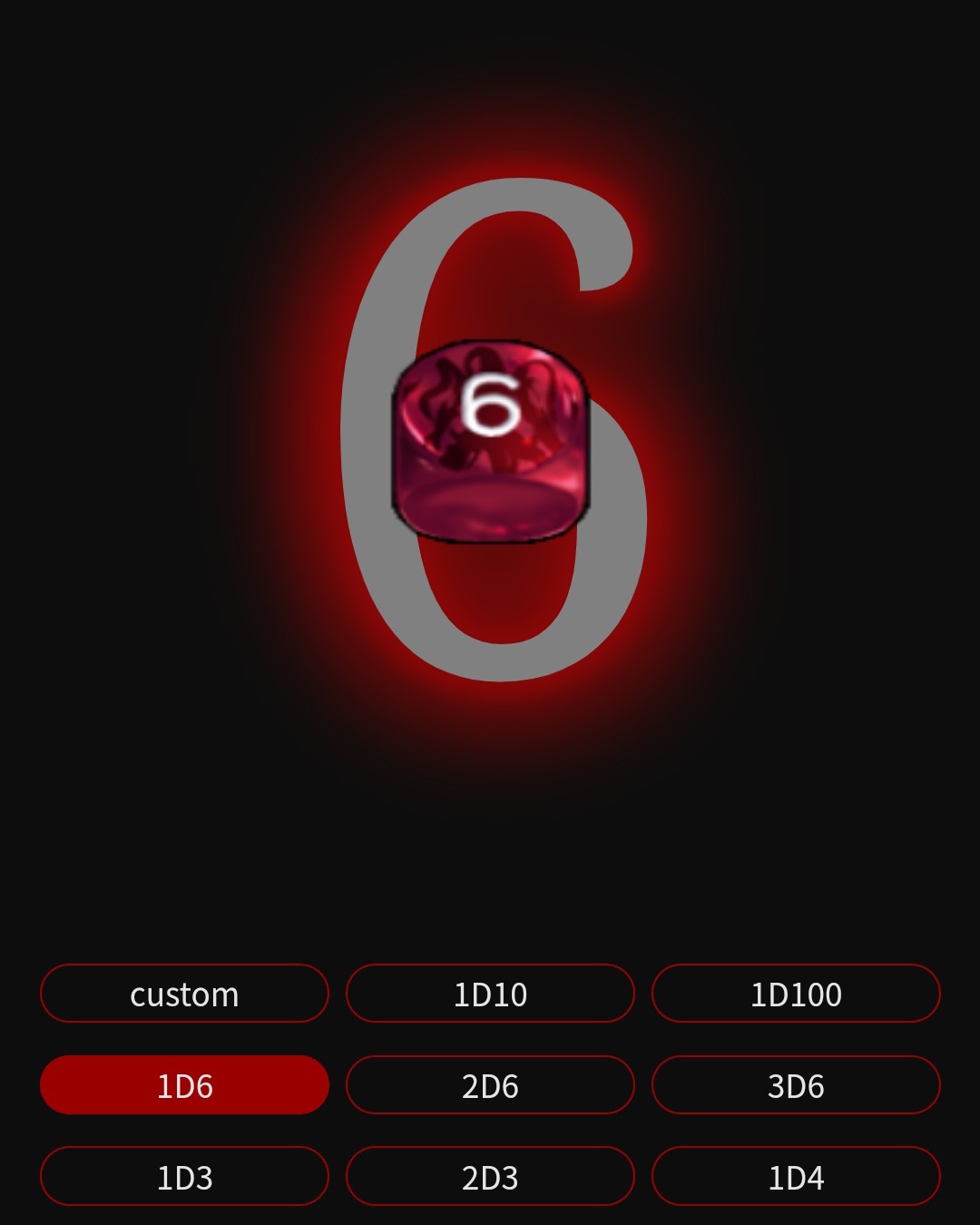This screenshot has height=1225, width=980.
Task: Open the custom dice option
Action: (x=184, y=994)
